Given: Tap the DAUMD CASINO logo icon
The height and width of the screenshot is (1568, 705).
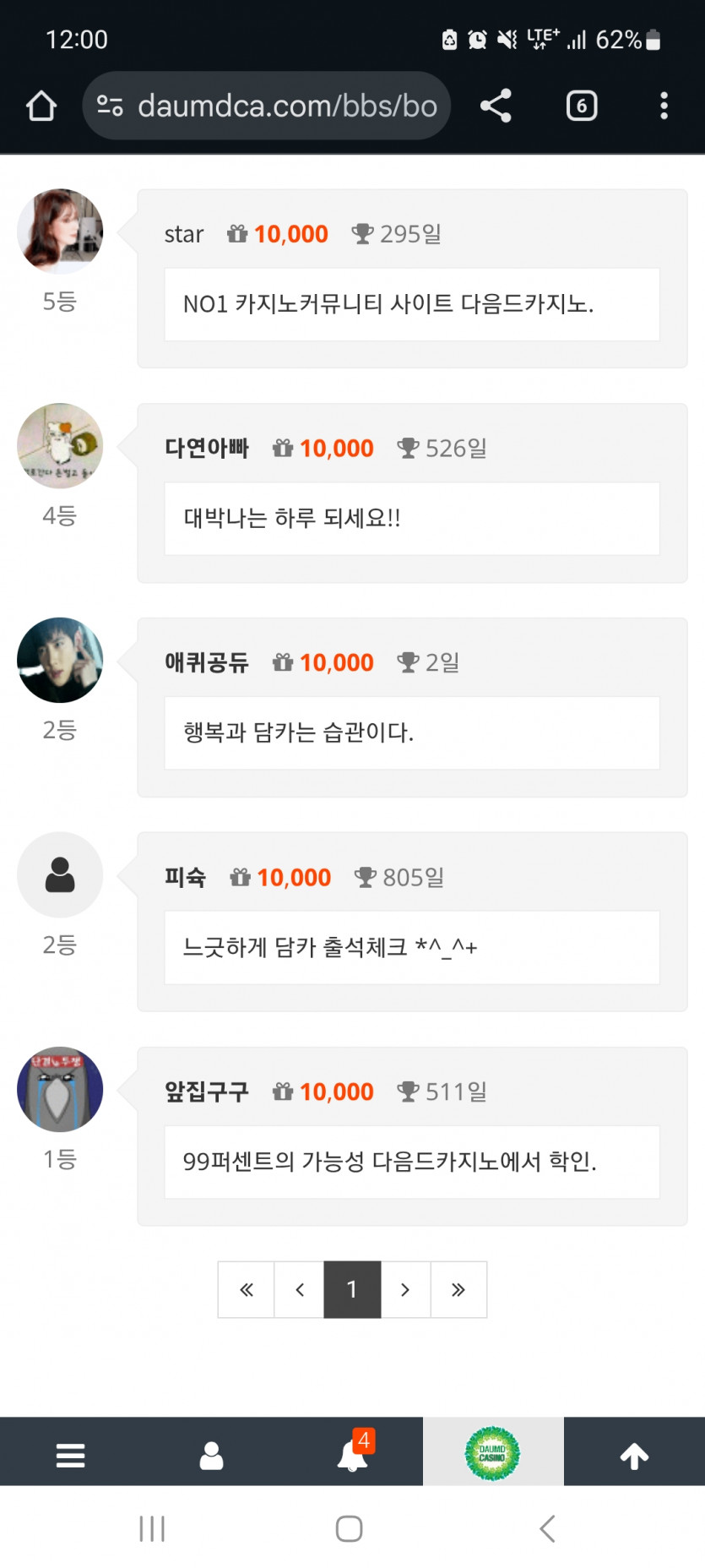Looking at the screenshot, I should coord(493,1452).
